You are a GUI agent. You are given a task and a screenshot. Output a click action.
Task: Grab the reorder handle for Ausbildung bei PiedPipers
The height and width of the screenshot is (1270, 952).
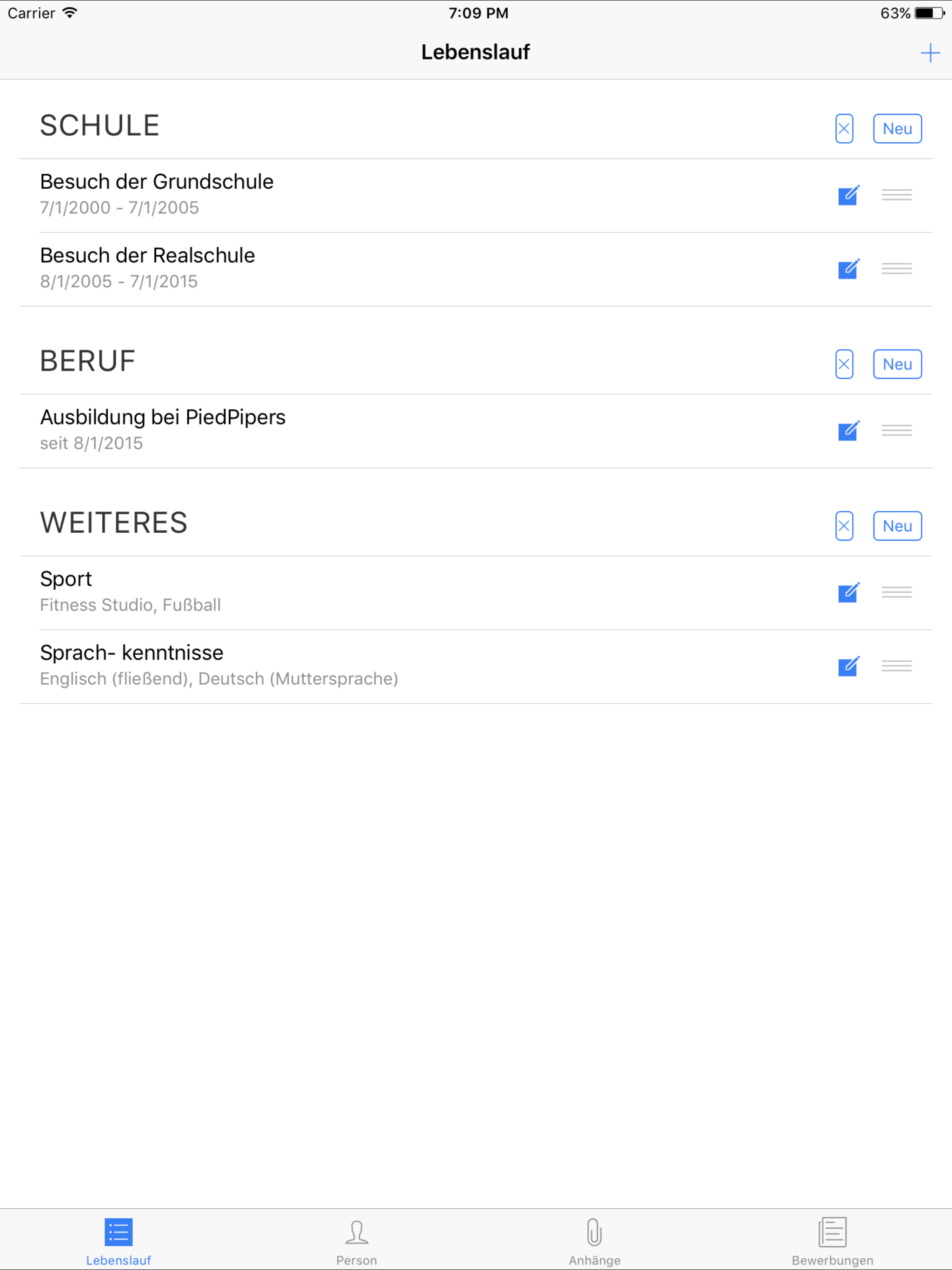(x=897, y=430)
